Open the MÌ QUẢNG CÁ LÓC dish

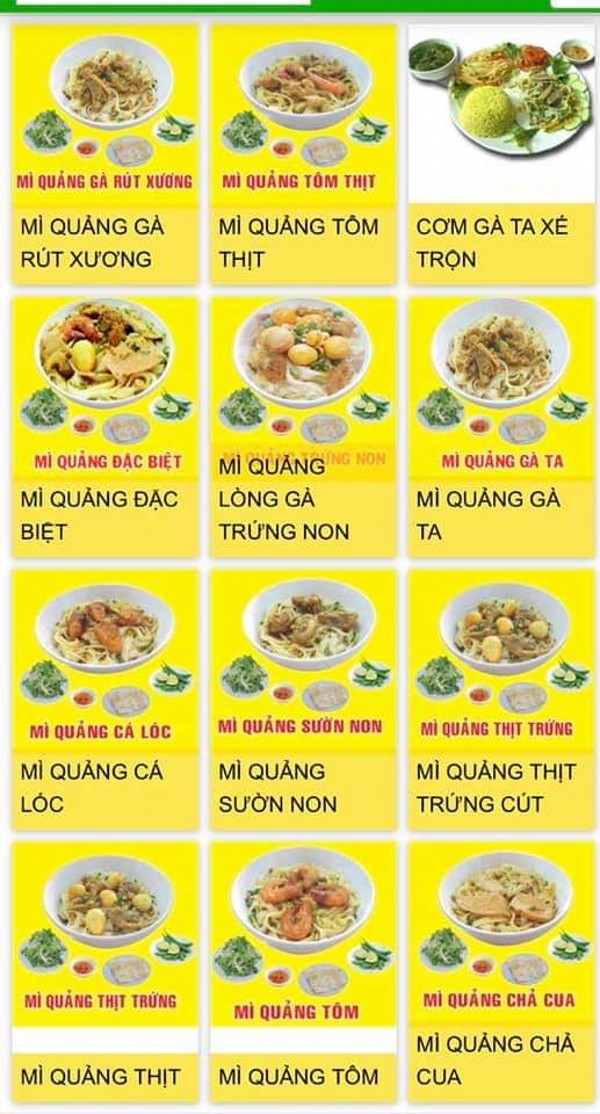[x=105, y=698]
